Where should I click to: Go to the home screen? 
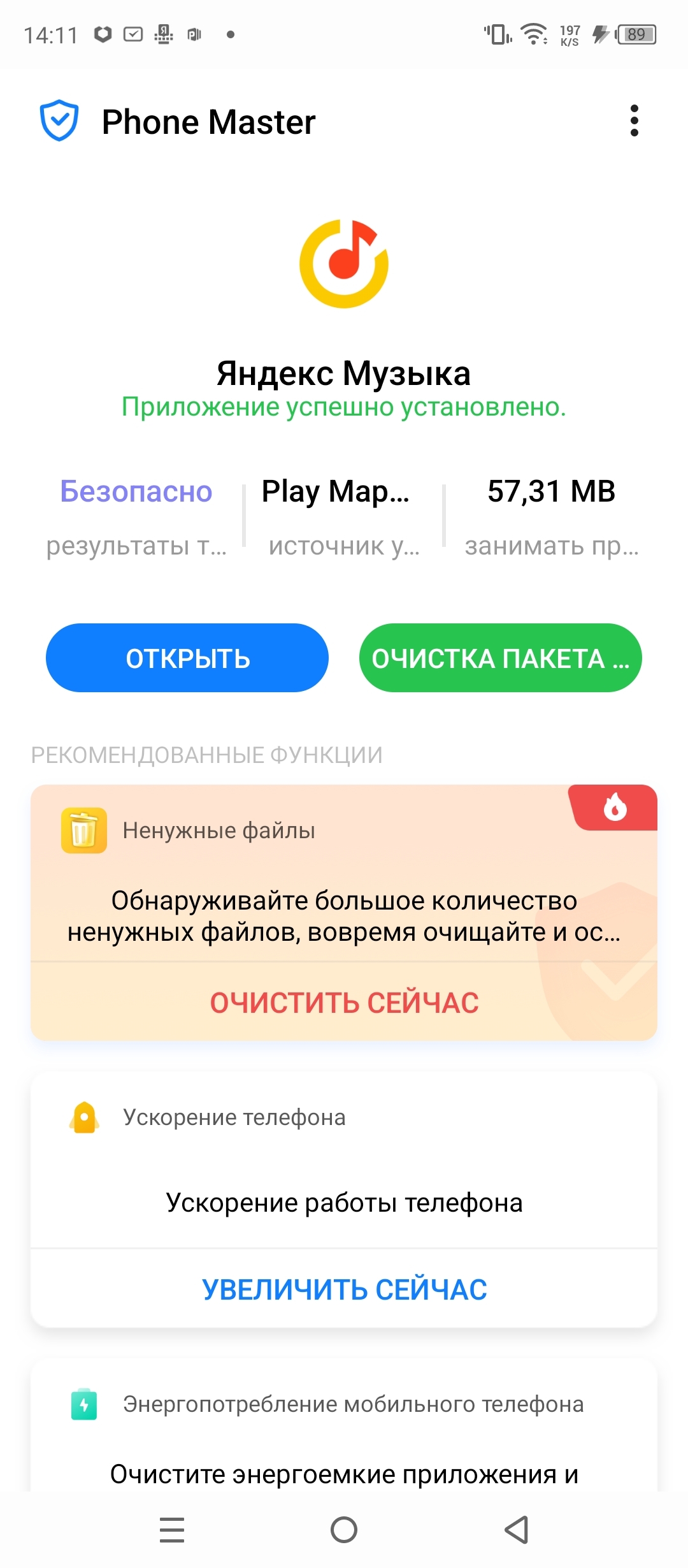[x=344, y=1529]
